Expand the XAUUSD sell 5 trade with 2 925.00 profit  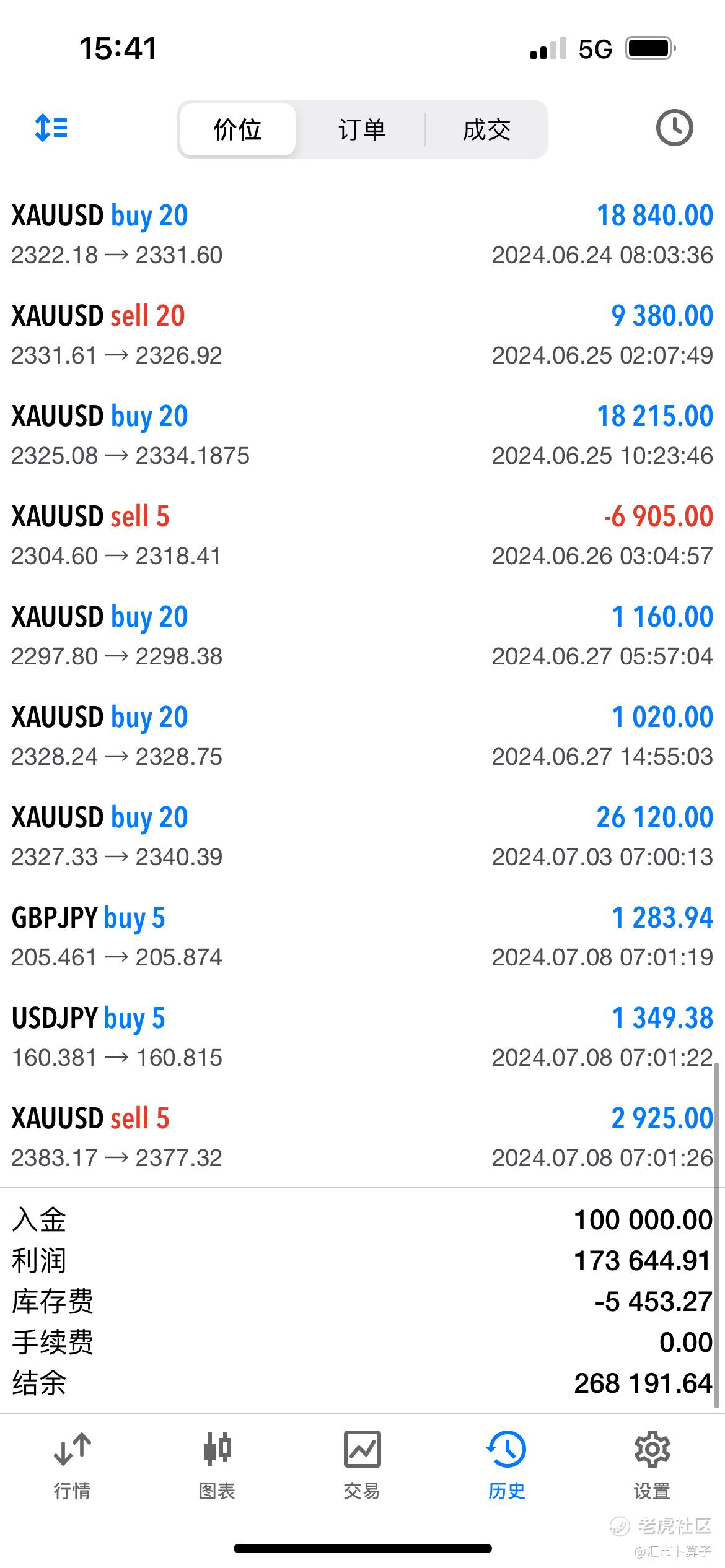tap(362, 1137)
